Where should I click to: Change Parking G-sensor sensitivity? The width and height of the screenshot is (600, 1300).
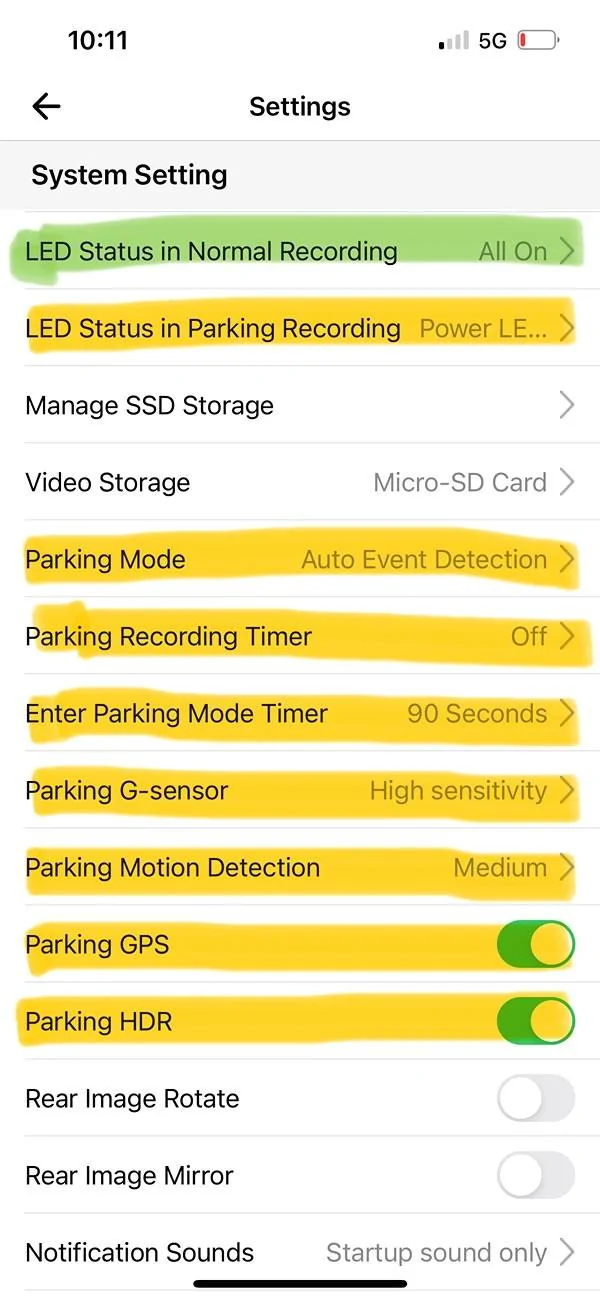pos(300,790)
